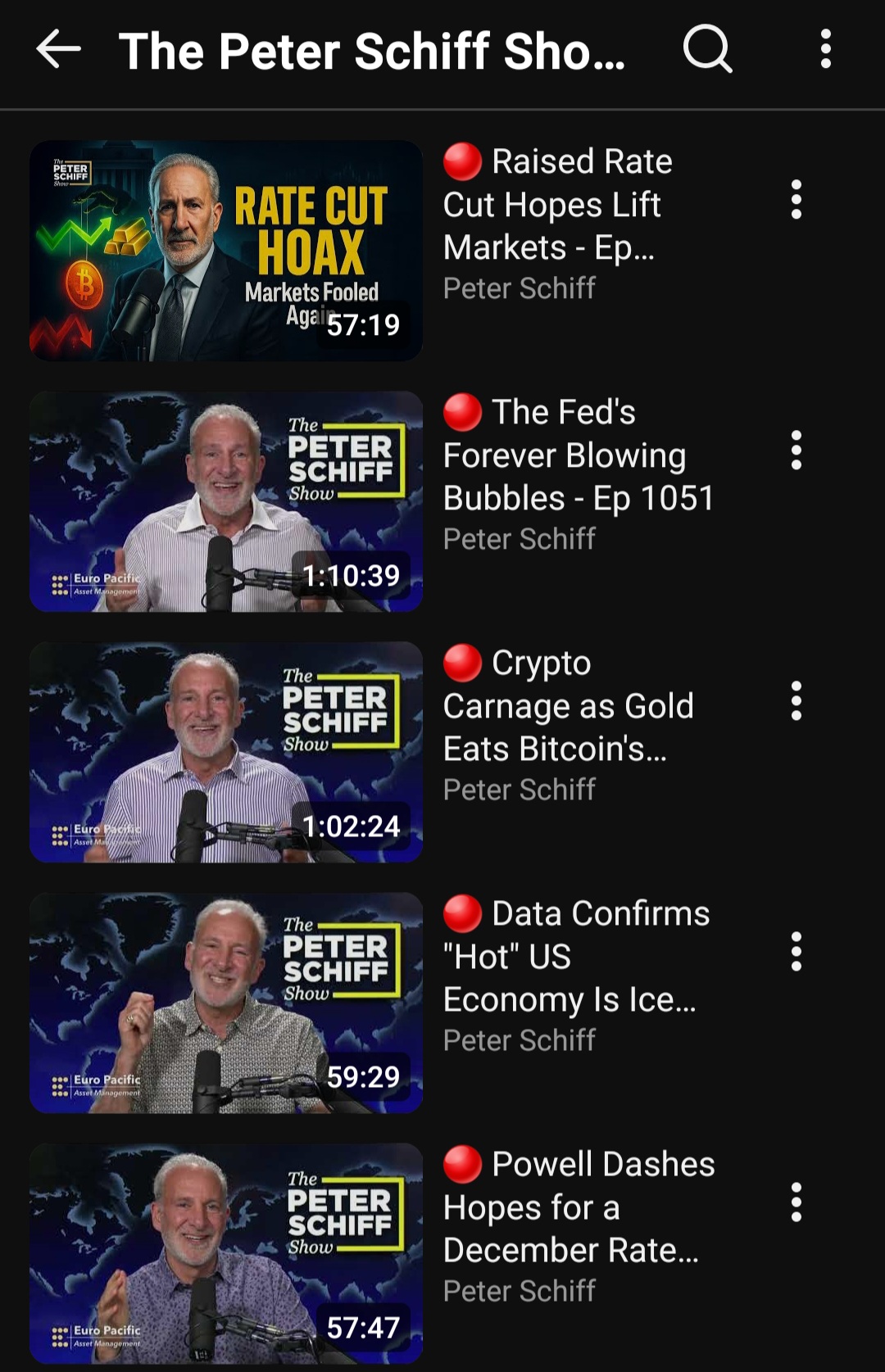Show options for The Fed's Forever Blowing Bubbles
The height and width of the screenshot is (1372, 885).
point(796,450)
